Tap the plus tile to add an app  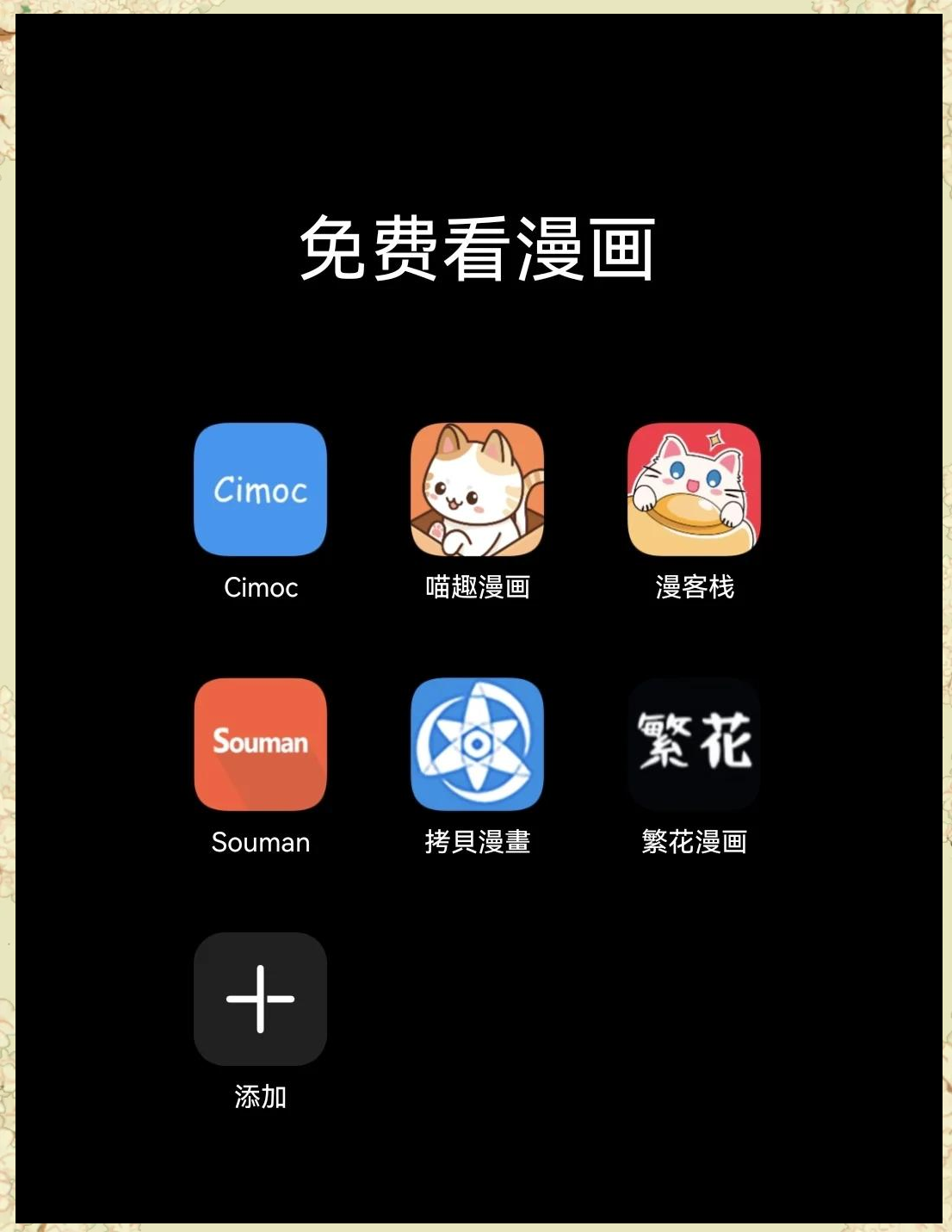coord(260,999)
